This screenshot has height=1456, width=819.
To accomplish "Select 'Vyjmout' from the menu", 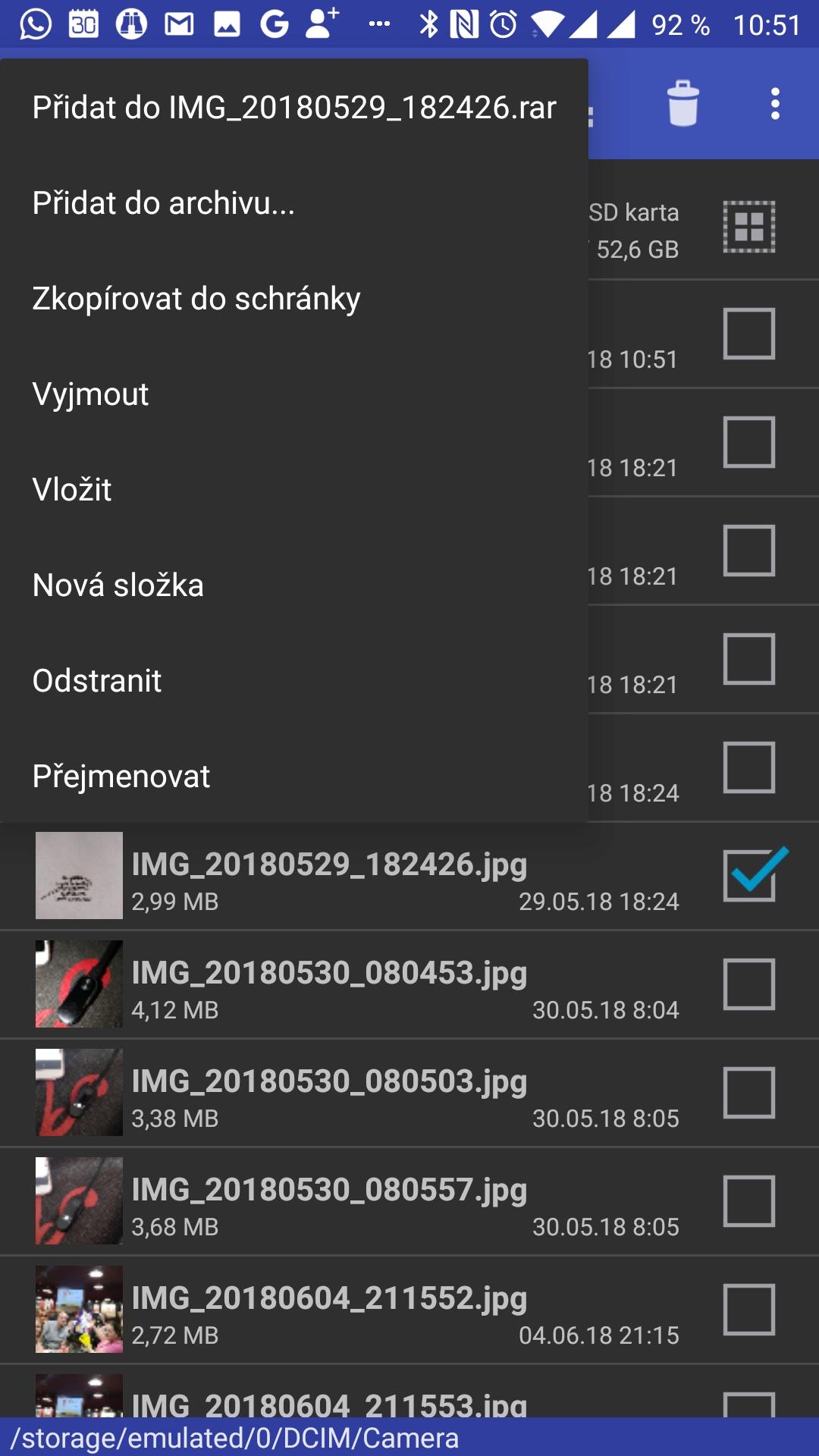I will (294, 394).
